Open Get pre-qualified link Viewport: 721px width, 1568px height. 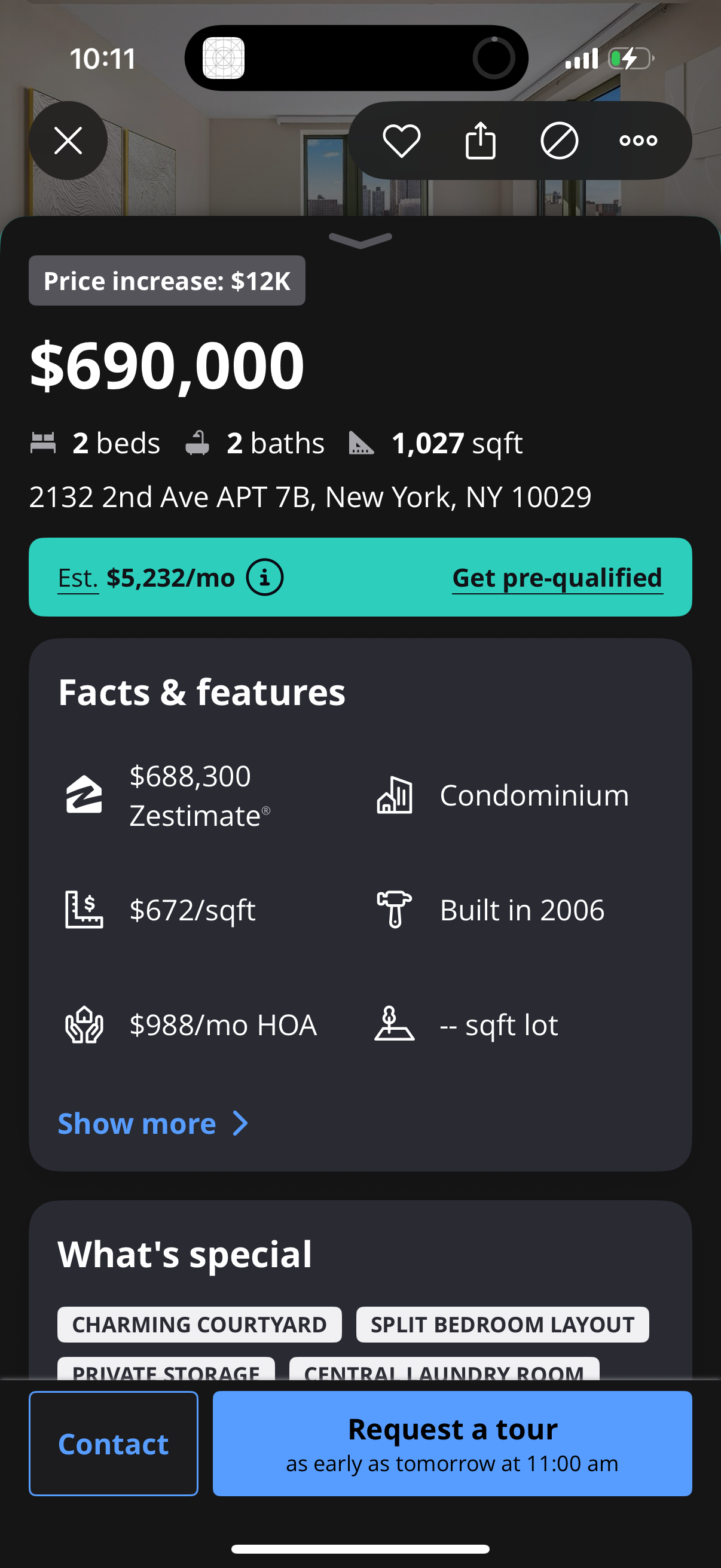[557, 578]
